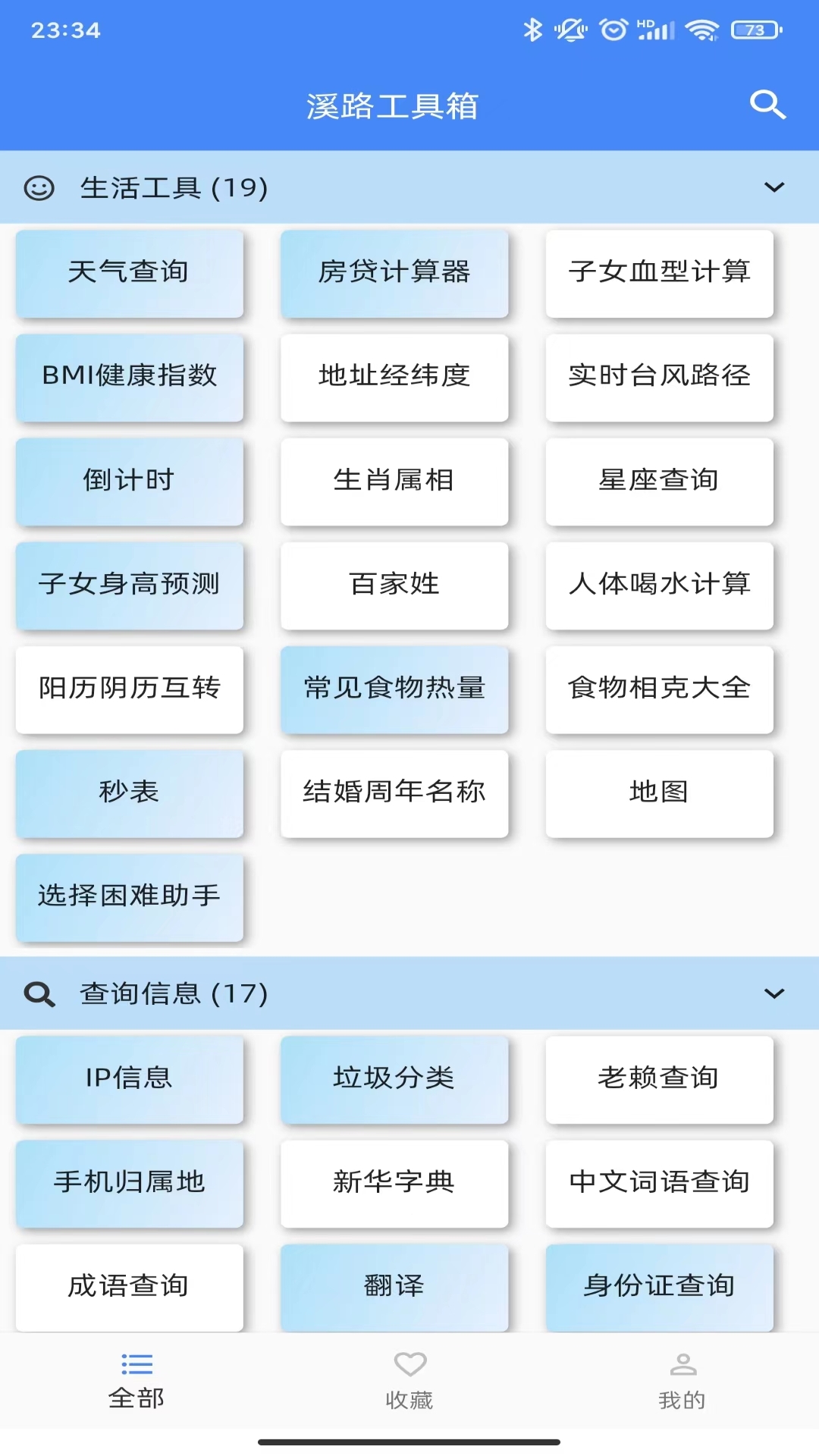Select the 全部 tab
The height and width of the screenshot is (1456, 819).
136,1380
